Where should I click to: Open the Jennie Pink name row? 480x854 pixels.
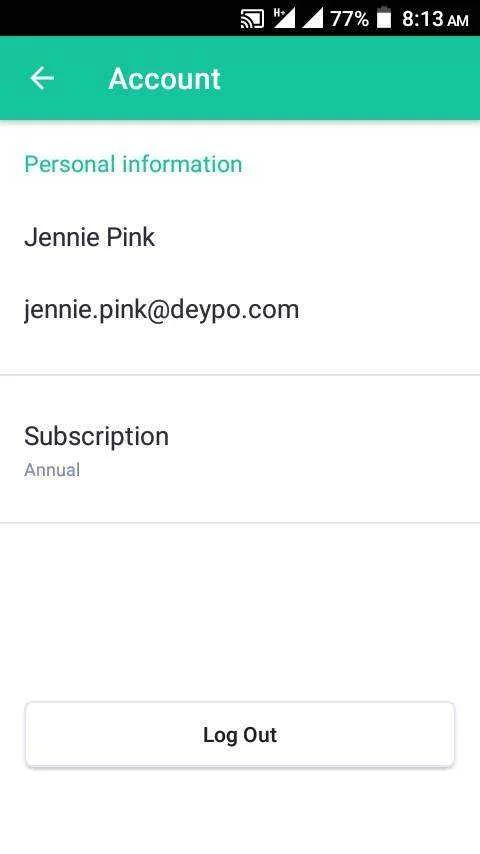coord(240,237)
